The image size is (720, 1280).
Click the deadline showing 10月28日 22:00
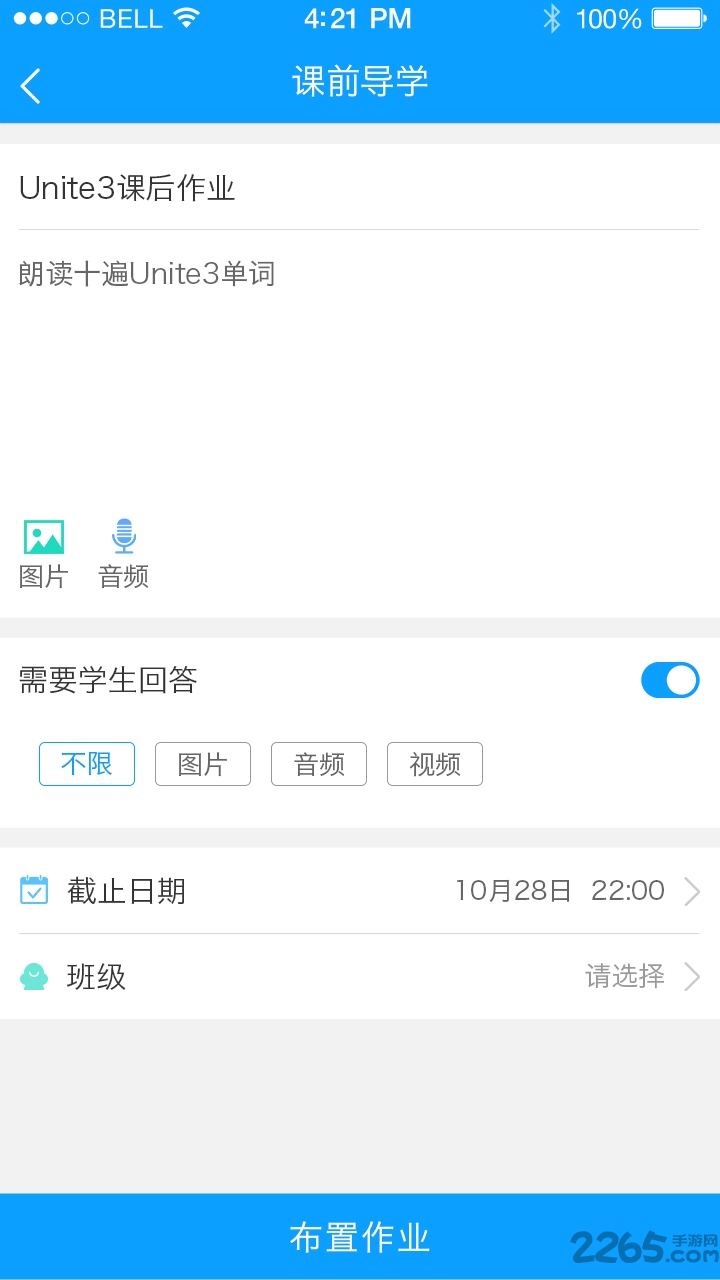pos(567,890)
